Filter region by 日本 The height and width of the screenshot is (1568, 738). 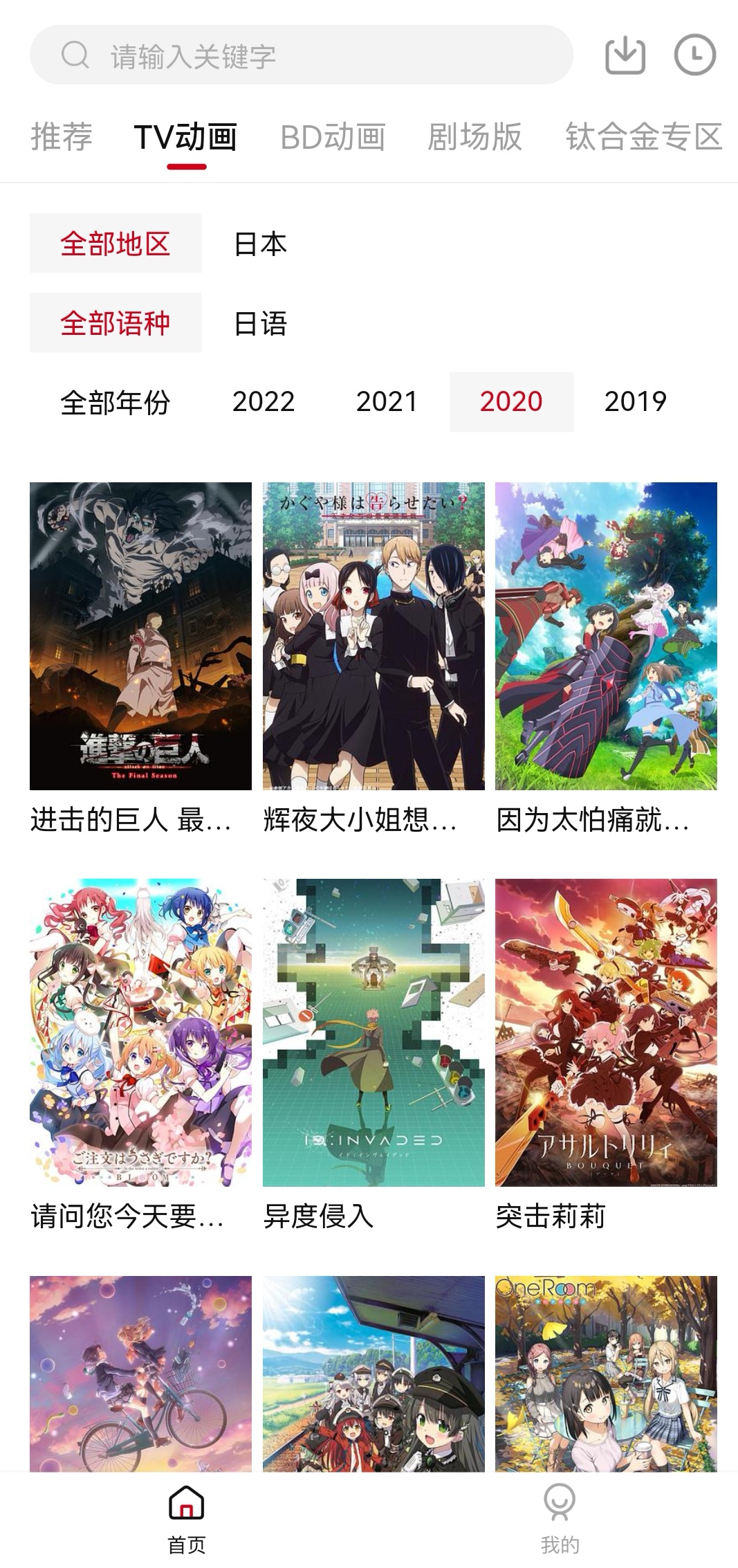click(263, 244)
